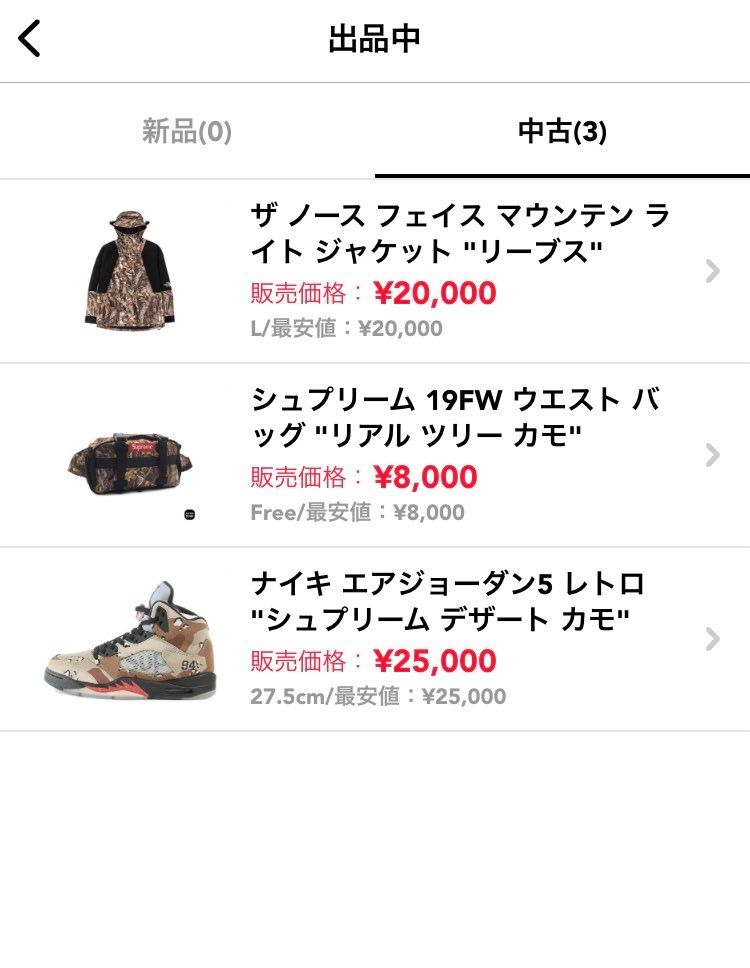Viewport: 750px width, 968px height.
Task: Open the North Face jacket row chevron
Action: tap(712, 272)
